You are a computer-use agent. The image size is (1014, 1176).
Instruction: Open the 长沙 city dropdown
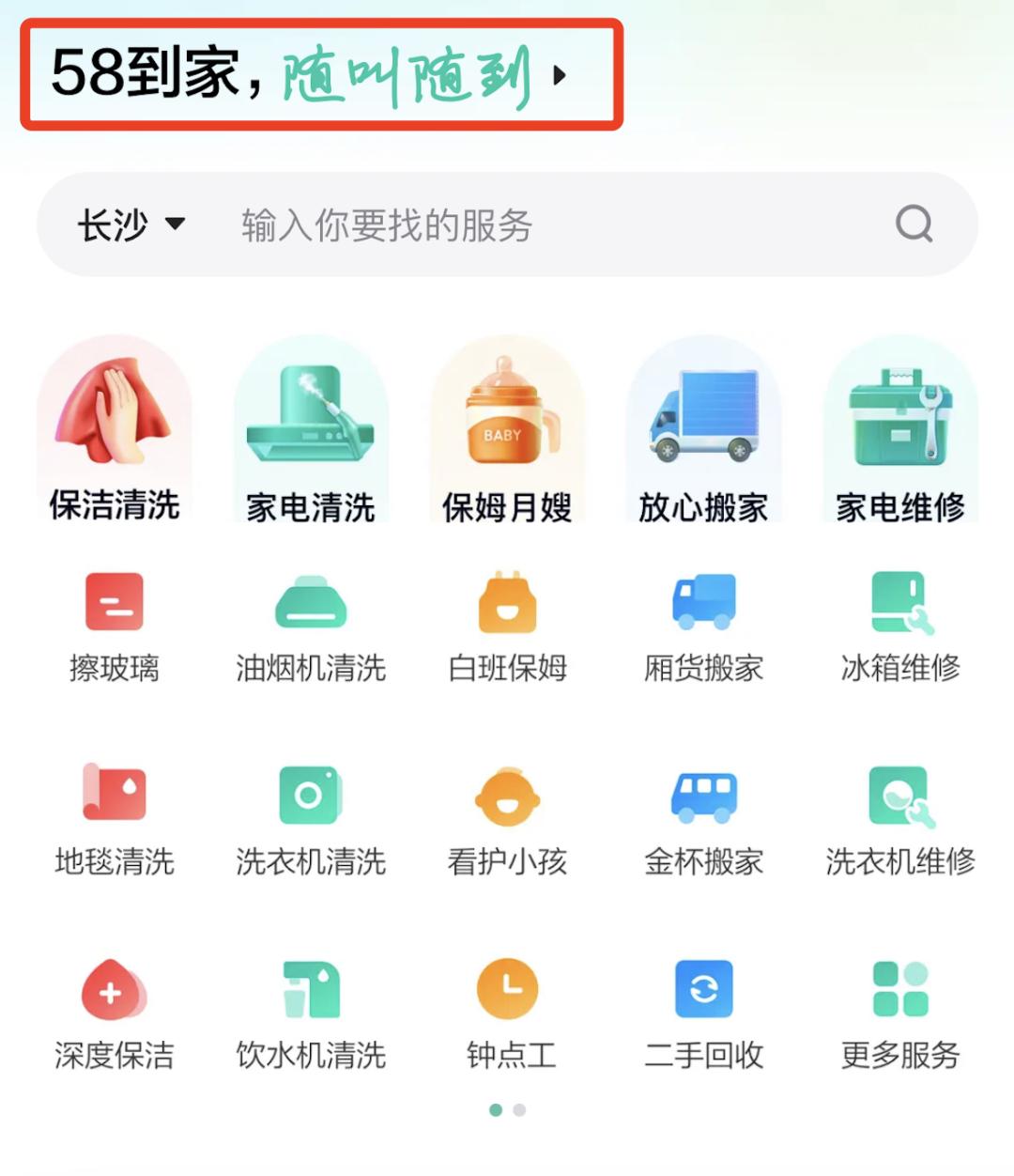coord(131,224)
